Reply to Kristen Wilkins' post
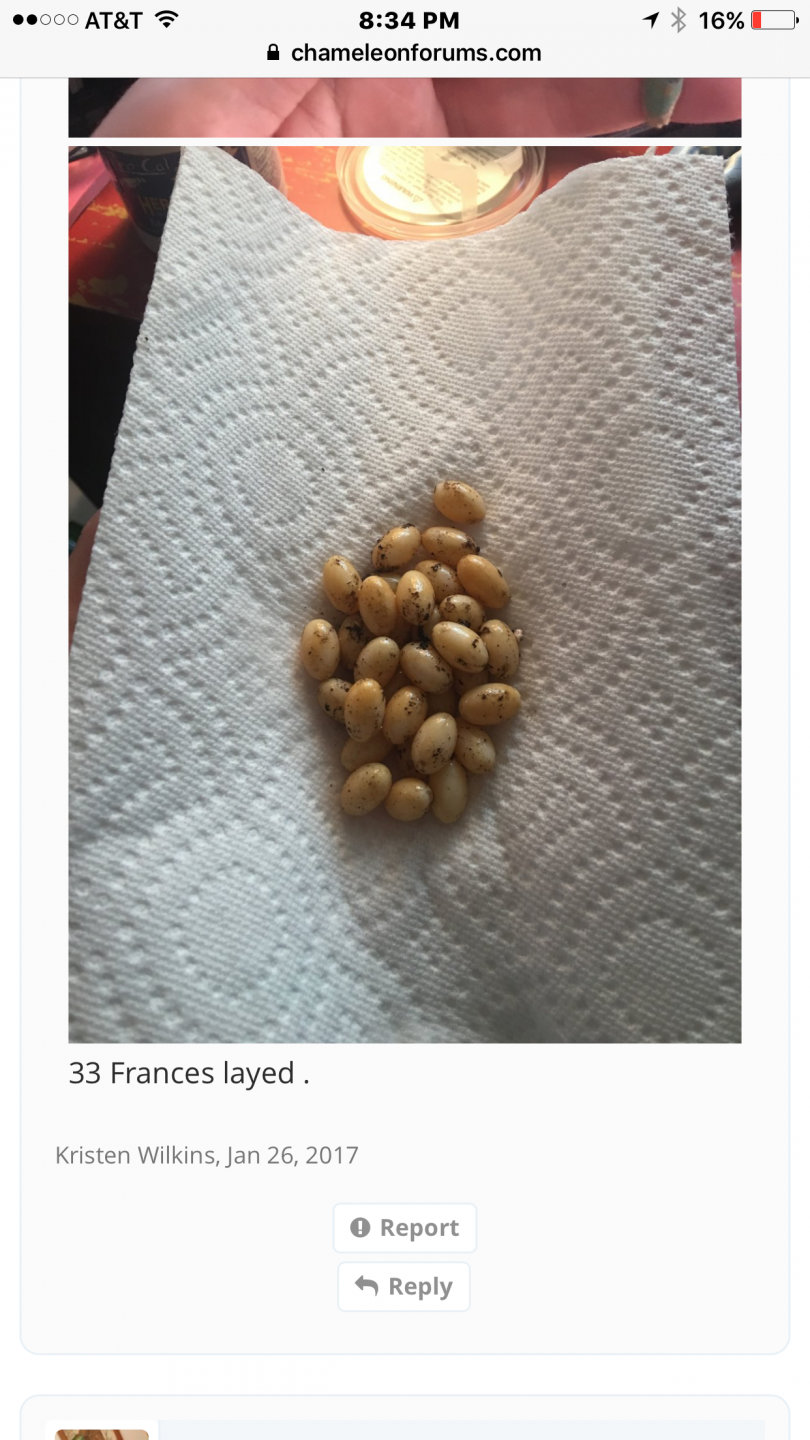The width and height of the screenshot is (810, 1440). 404,1287
